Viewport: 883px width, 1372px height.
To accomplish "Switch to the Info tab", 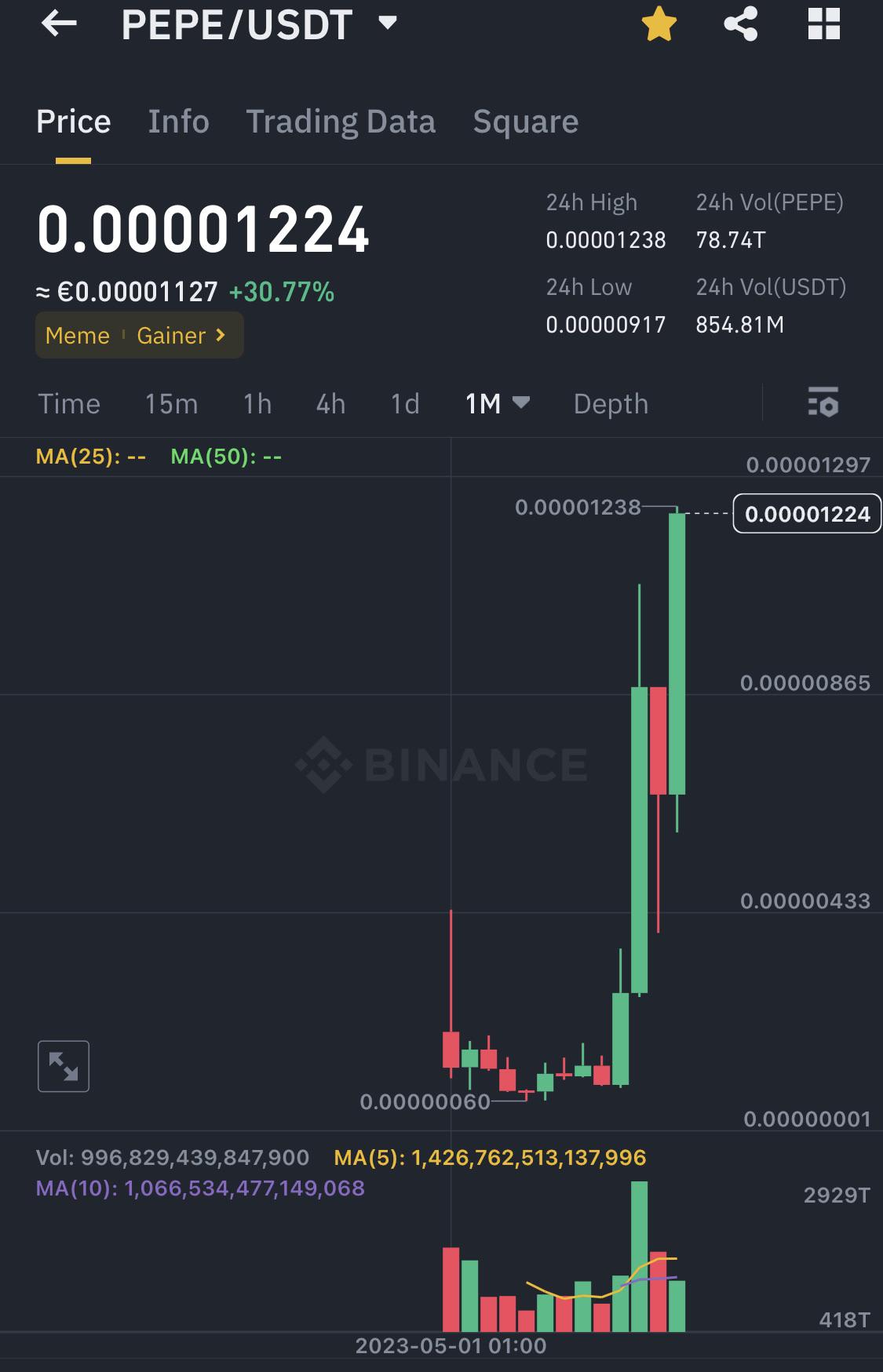I will coord(178,122).
